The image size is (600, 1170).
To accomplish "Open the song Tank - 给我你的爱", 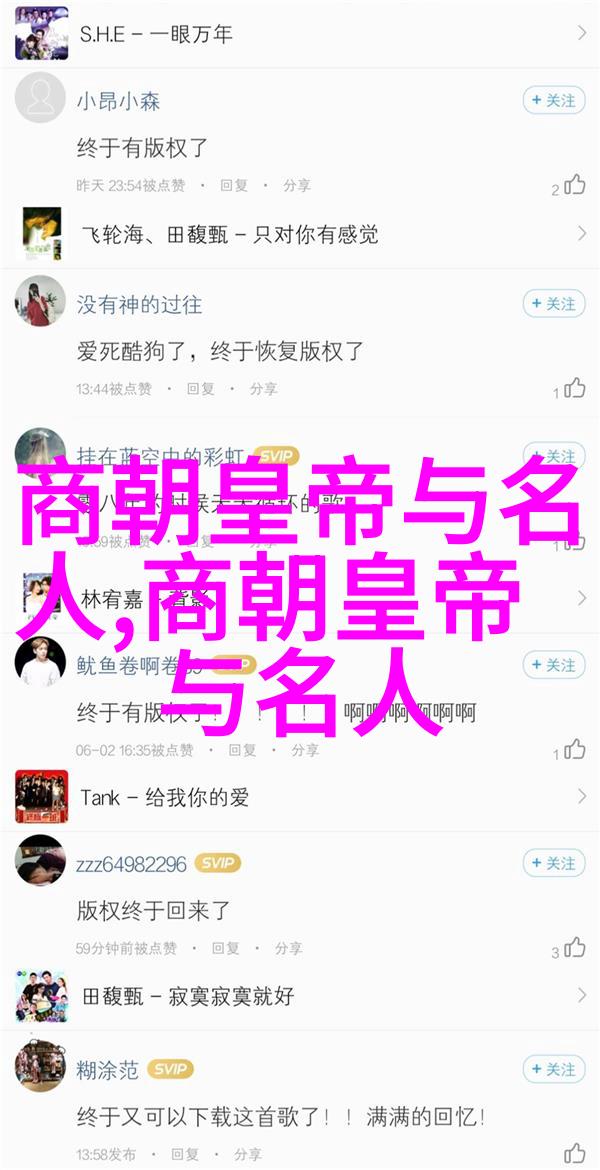I will coord(300,797).
